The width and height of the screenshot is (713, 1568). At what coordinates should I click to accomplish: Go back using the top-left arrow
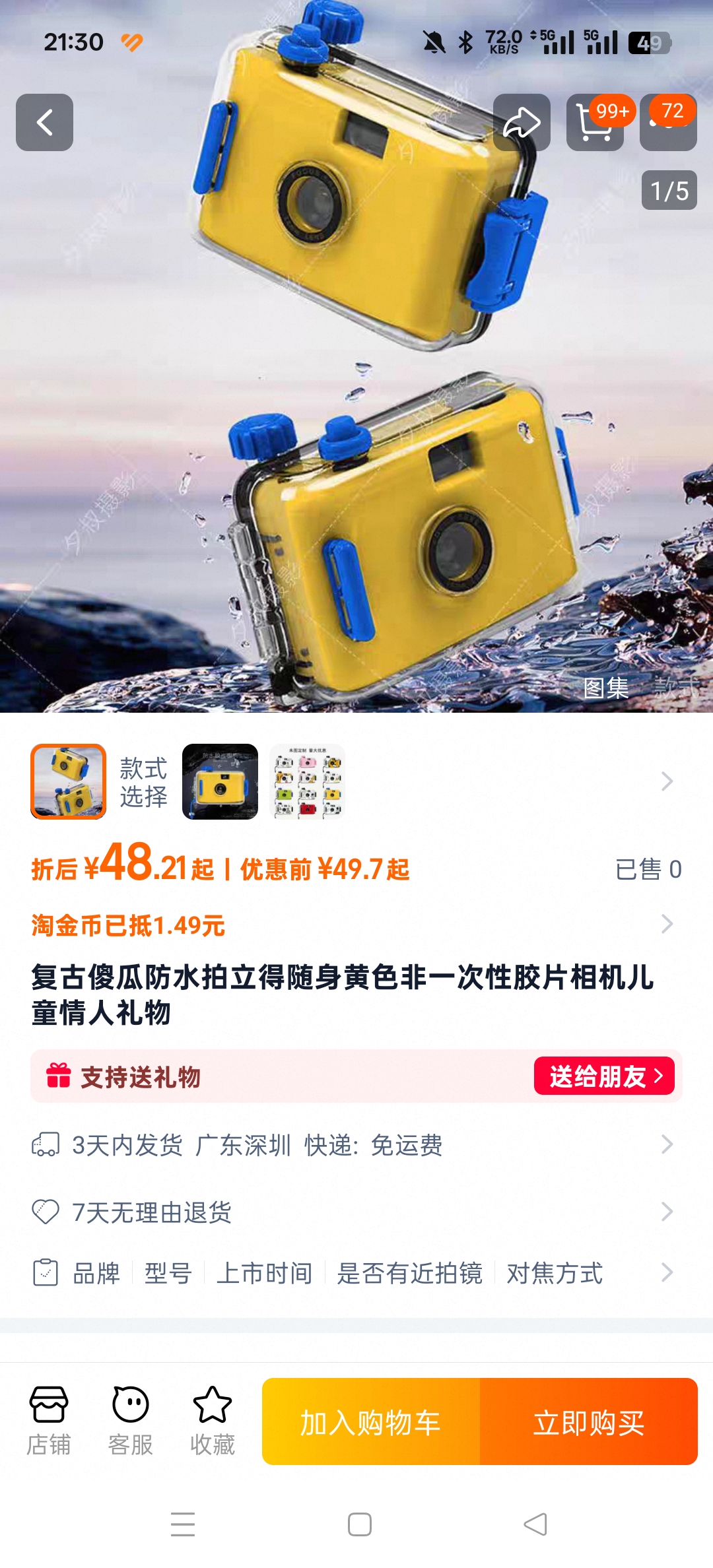coord(44,122)
